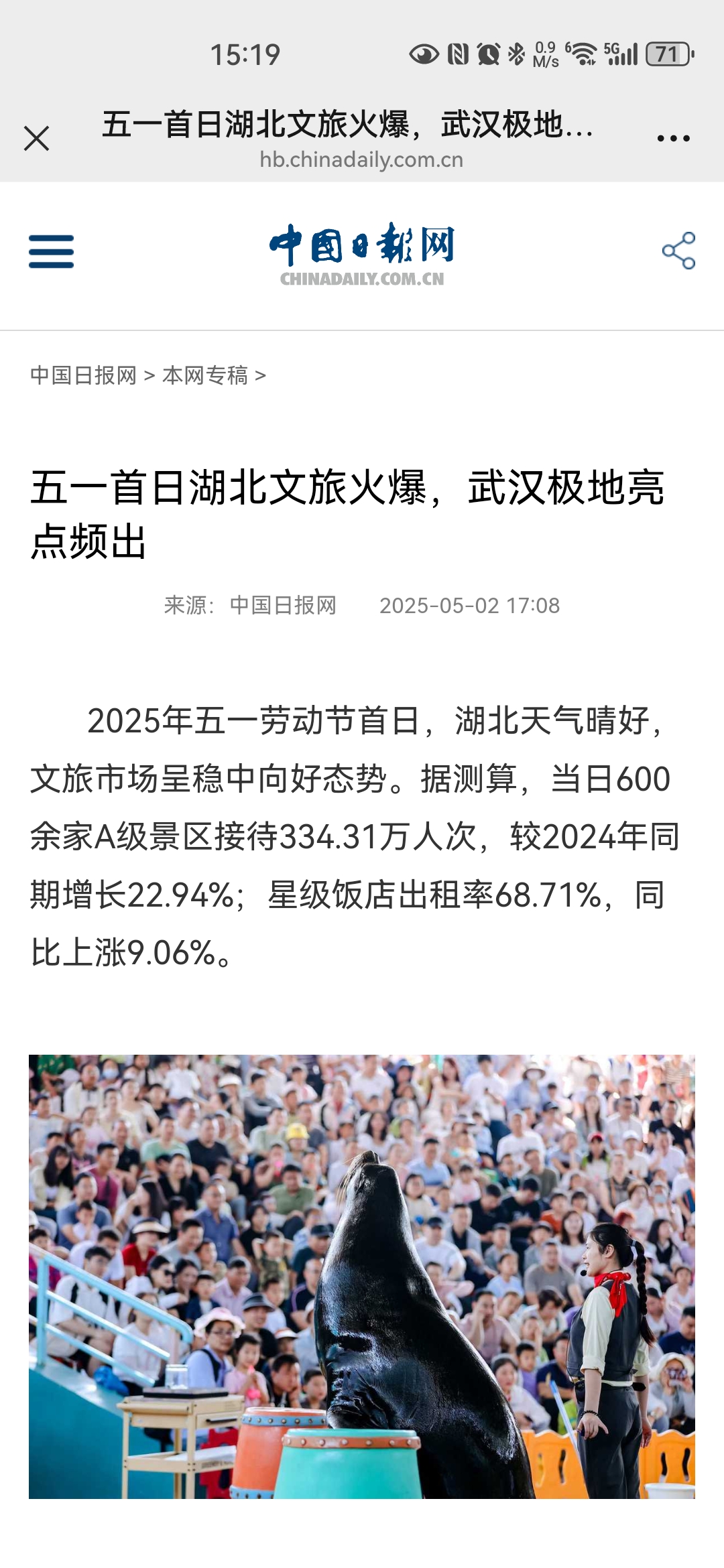
Task: Share this article
Action: click(x=678, y=251)
